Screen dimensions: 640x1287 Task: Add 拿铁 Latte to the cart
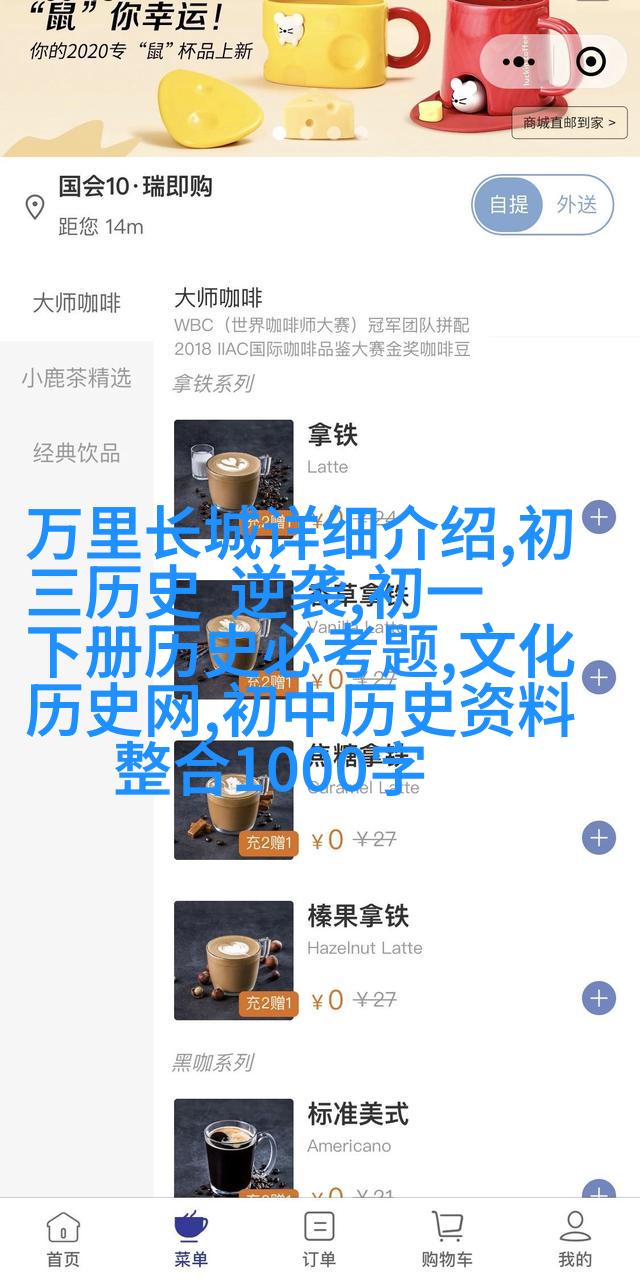pyautogui.click(x=598, y=518)
